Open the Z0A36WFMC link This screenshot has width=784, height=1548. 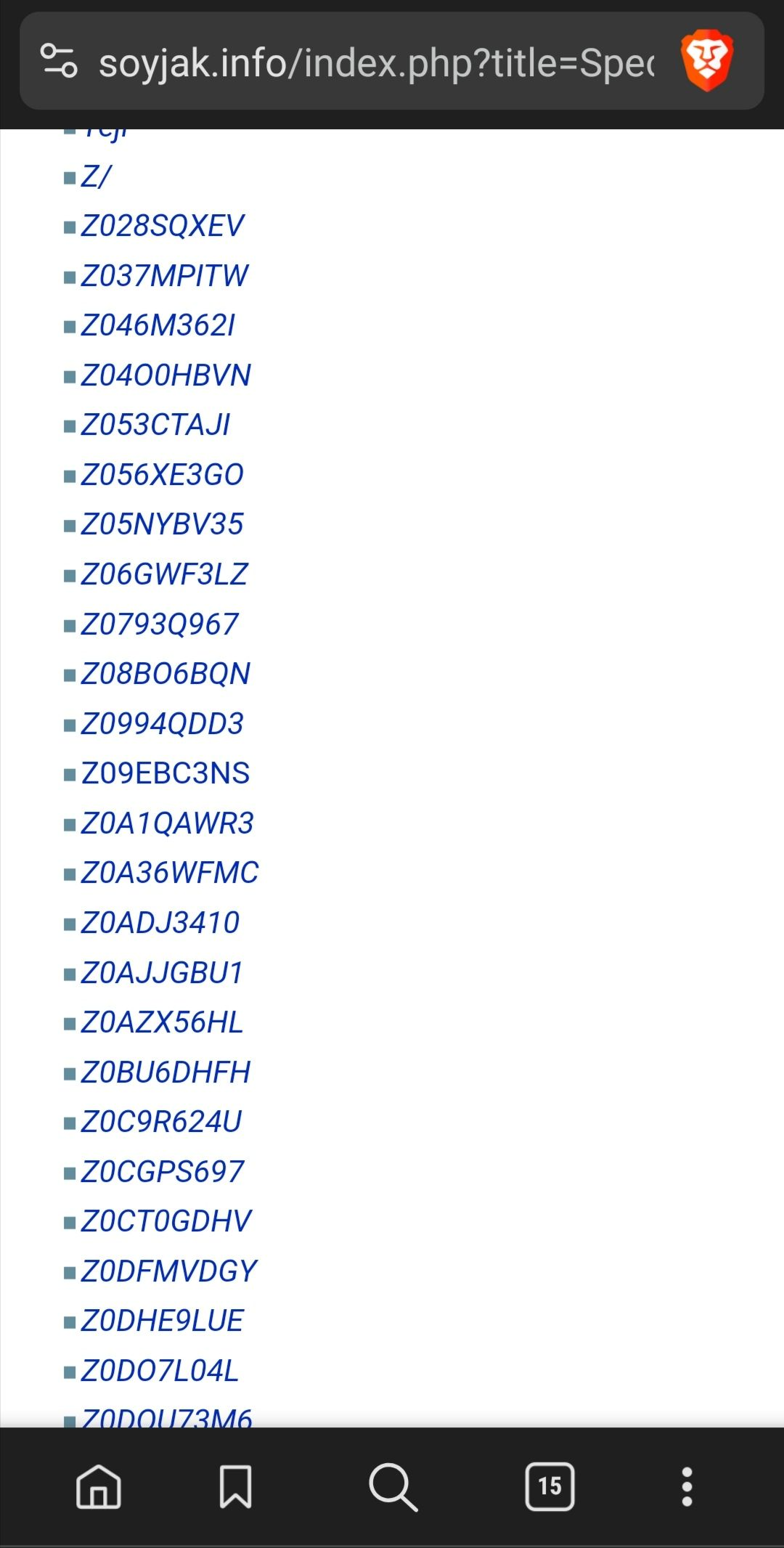(169, 873)
